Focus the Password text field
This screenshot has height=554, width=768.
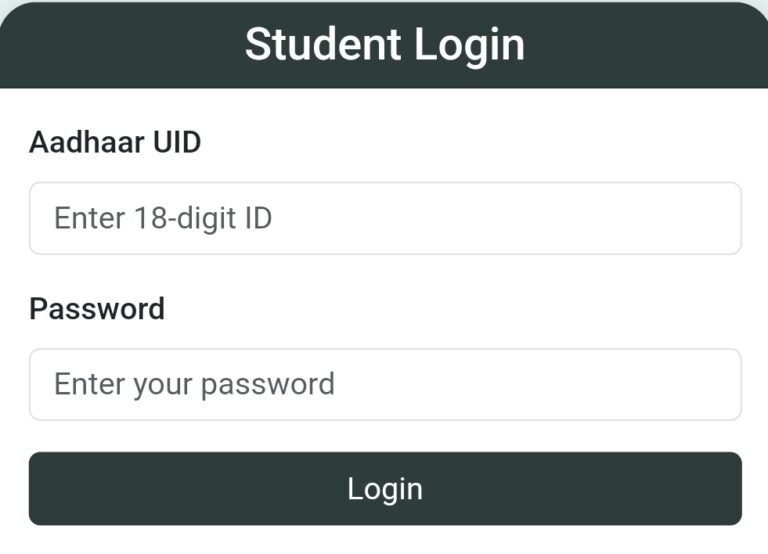pyautogui.click(x=385, y=384)
